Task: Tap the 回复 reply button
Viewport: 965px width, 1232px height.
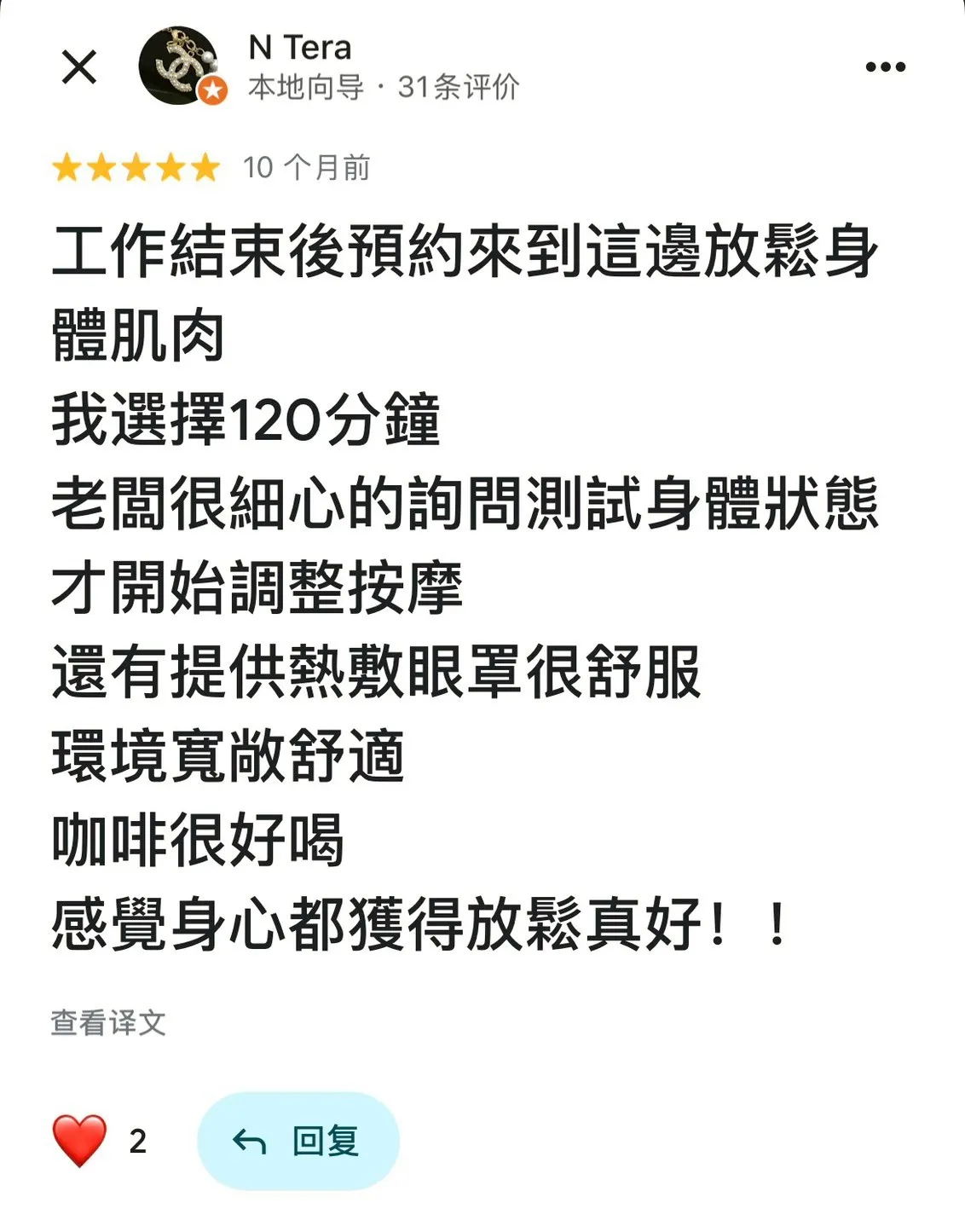Action: [x=298, y=1141]
